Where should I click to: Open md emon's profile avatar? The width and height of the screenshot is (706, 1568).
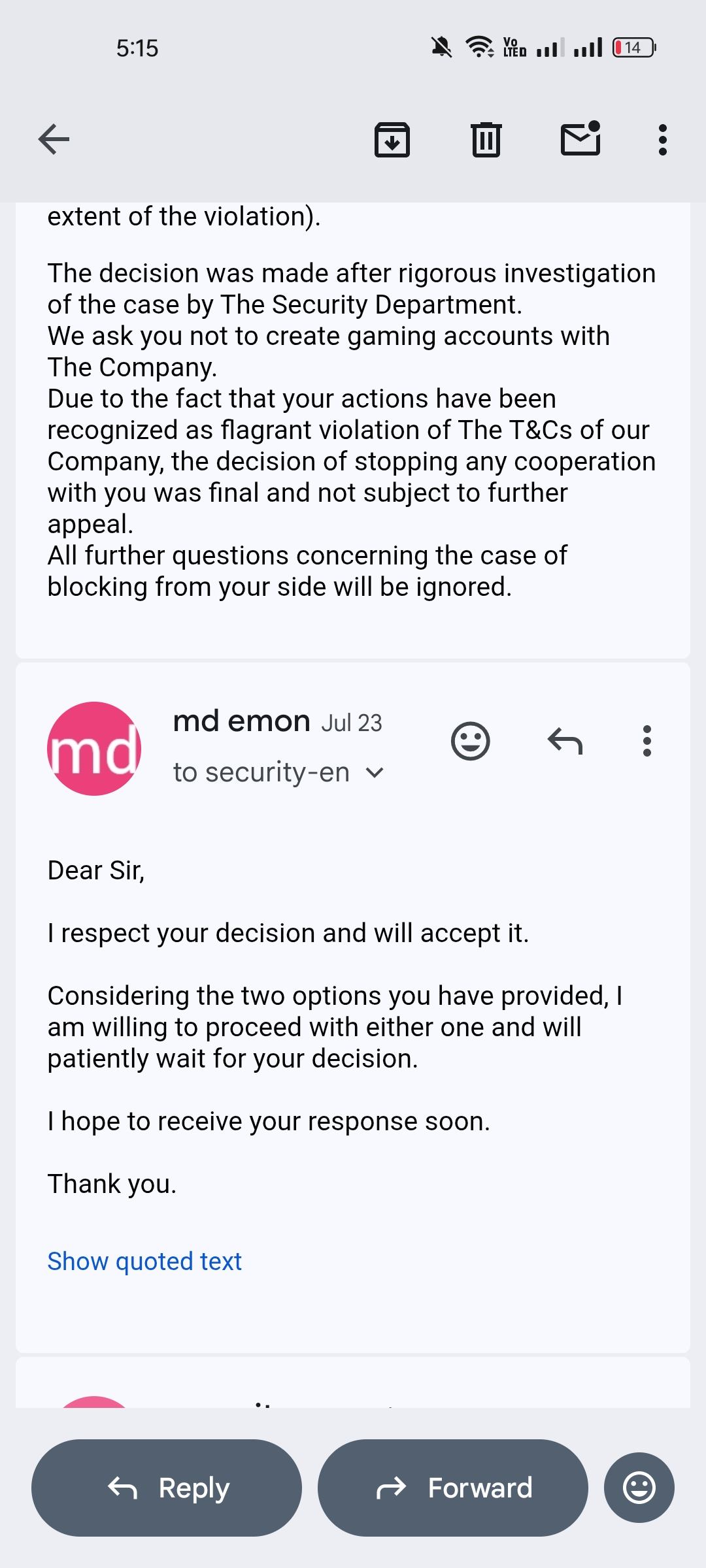(x=94, y=749)
